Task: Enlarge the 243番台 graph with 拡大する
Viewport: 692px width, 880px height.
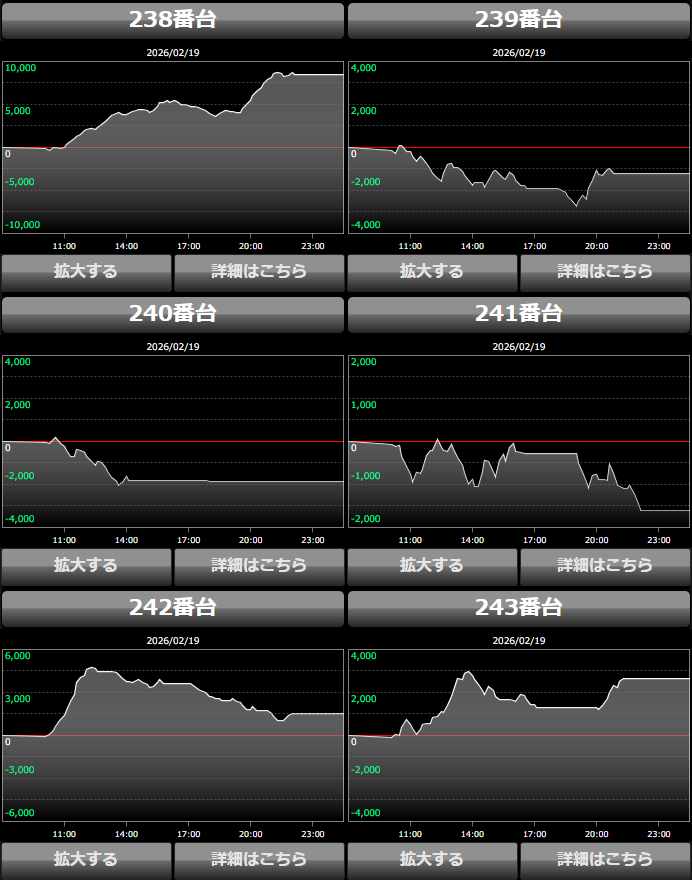Action: point(432,859)
